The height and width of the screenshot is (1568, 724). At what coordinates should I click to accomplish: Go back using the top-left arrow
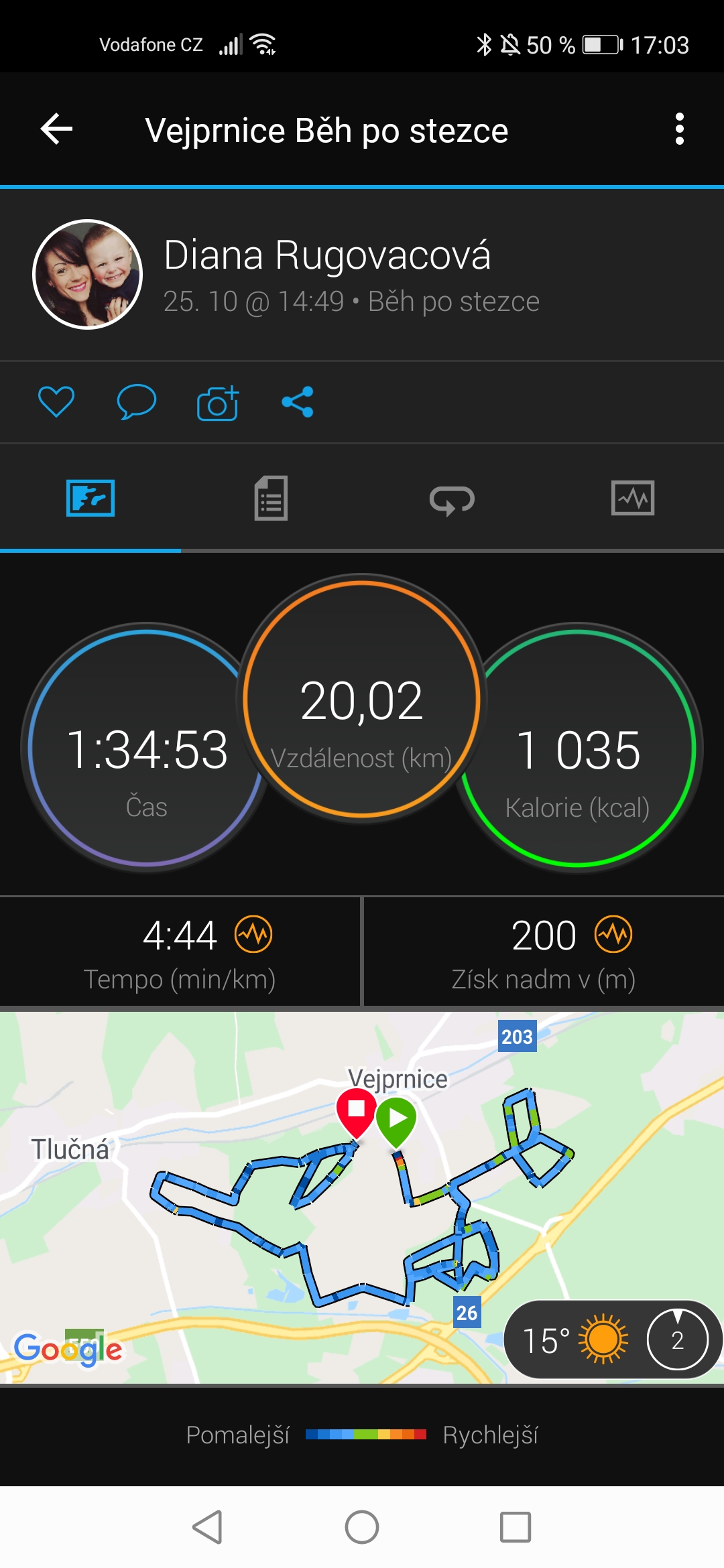tap(56, 129)
